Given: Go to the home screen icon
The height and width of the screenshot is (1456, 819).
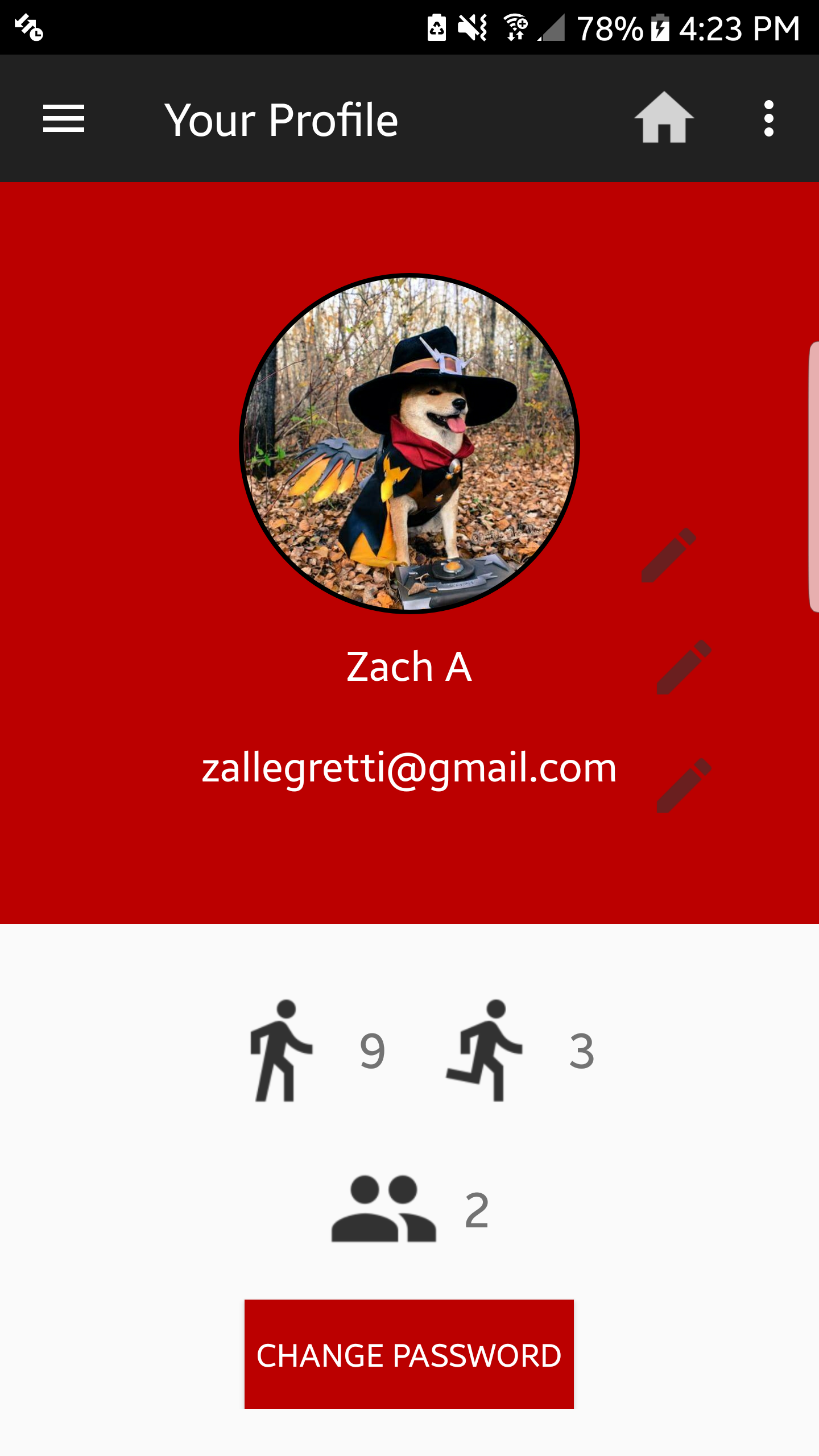Looking at the screenshot, I should coord(664,118).
